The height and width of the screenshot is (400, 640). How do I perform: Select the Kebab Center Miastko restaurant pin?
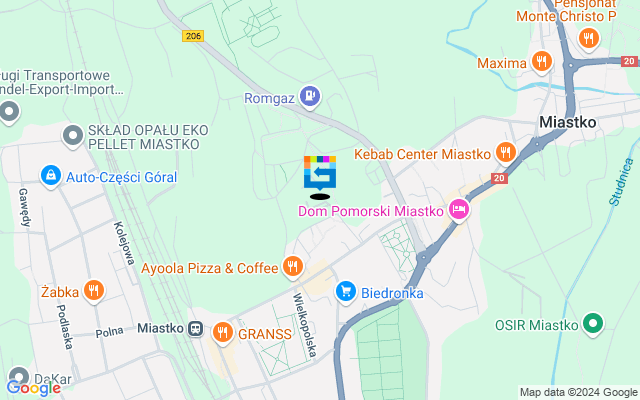(505, 154)
